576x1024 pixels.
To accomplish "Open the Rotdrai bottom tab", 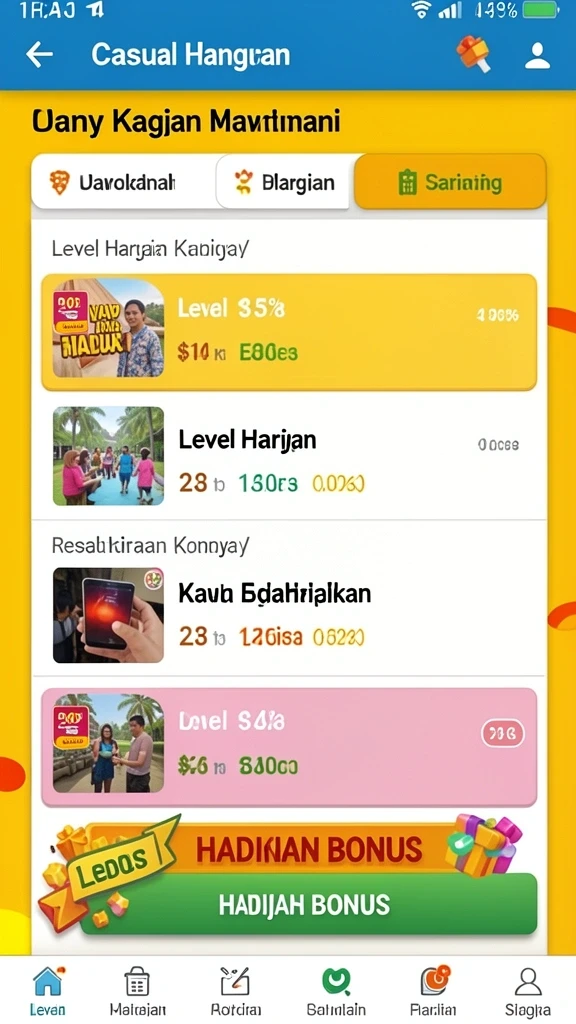I will click(234, 991).
